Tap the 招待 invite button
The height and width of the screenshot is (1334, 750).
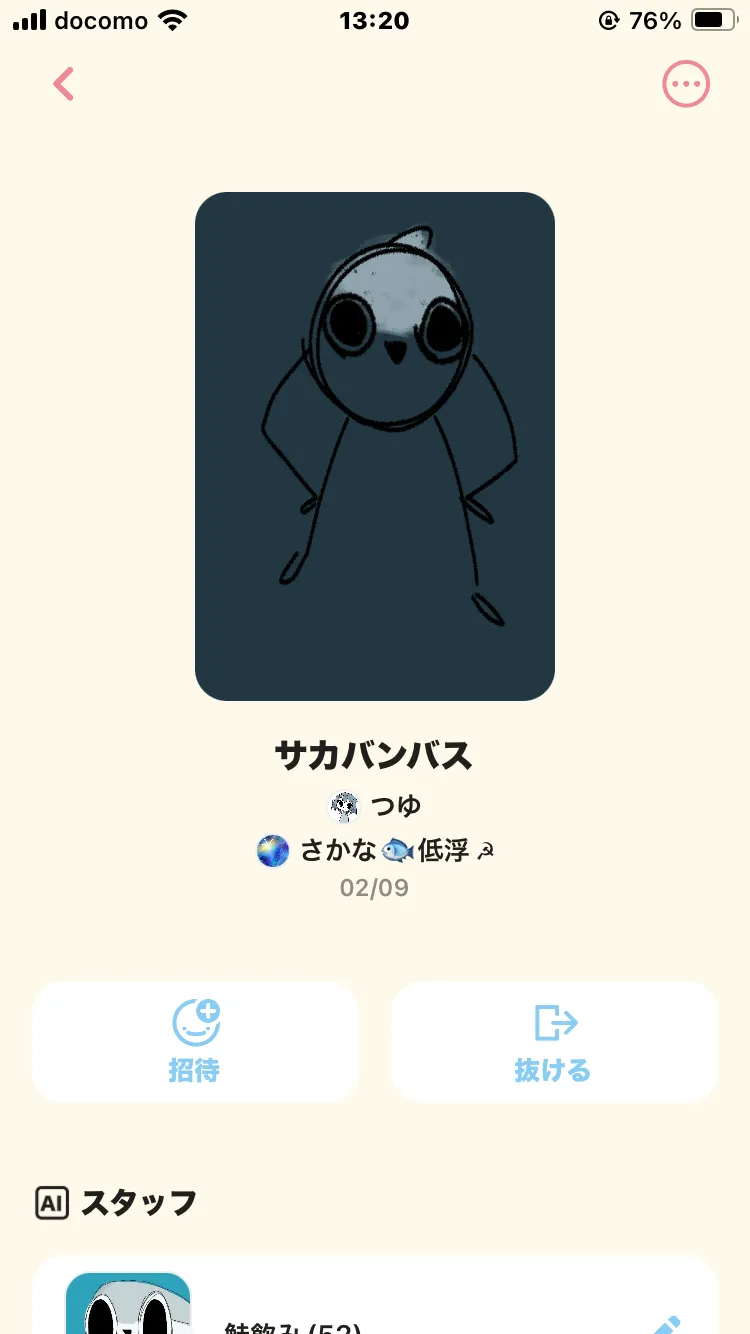[195, 1042]
